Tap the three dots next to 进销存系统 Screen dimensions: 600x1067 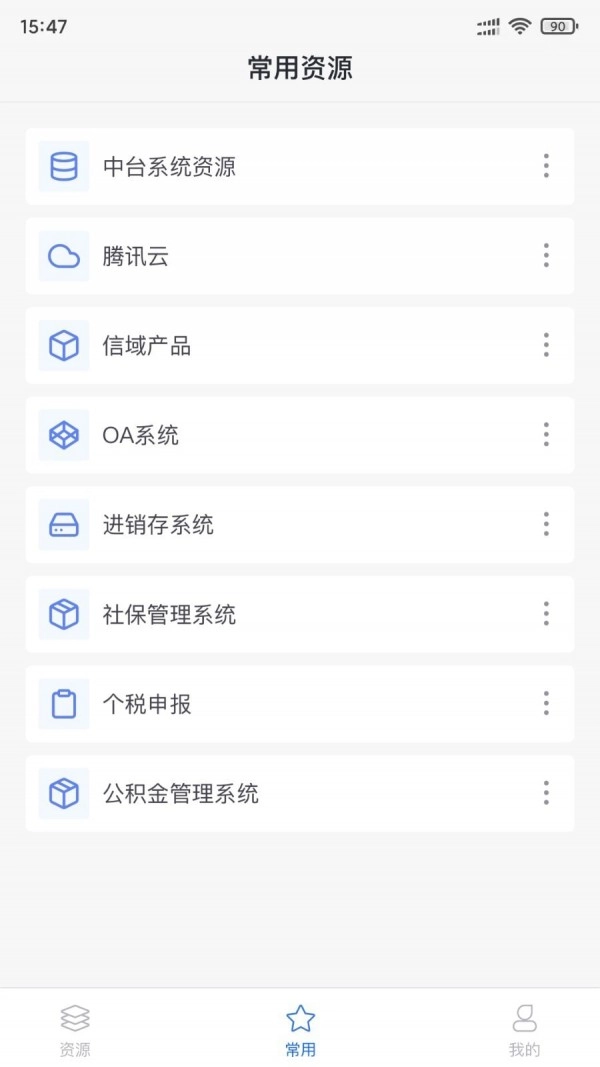point(546,525)
